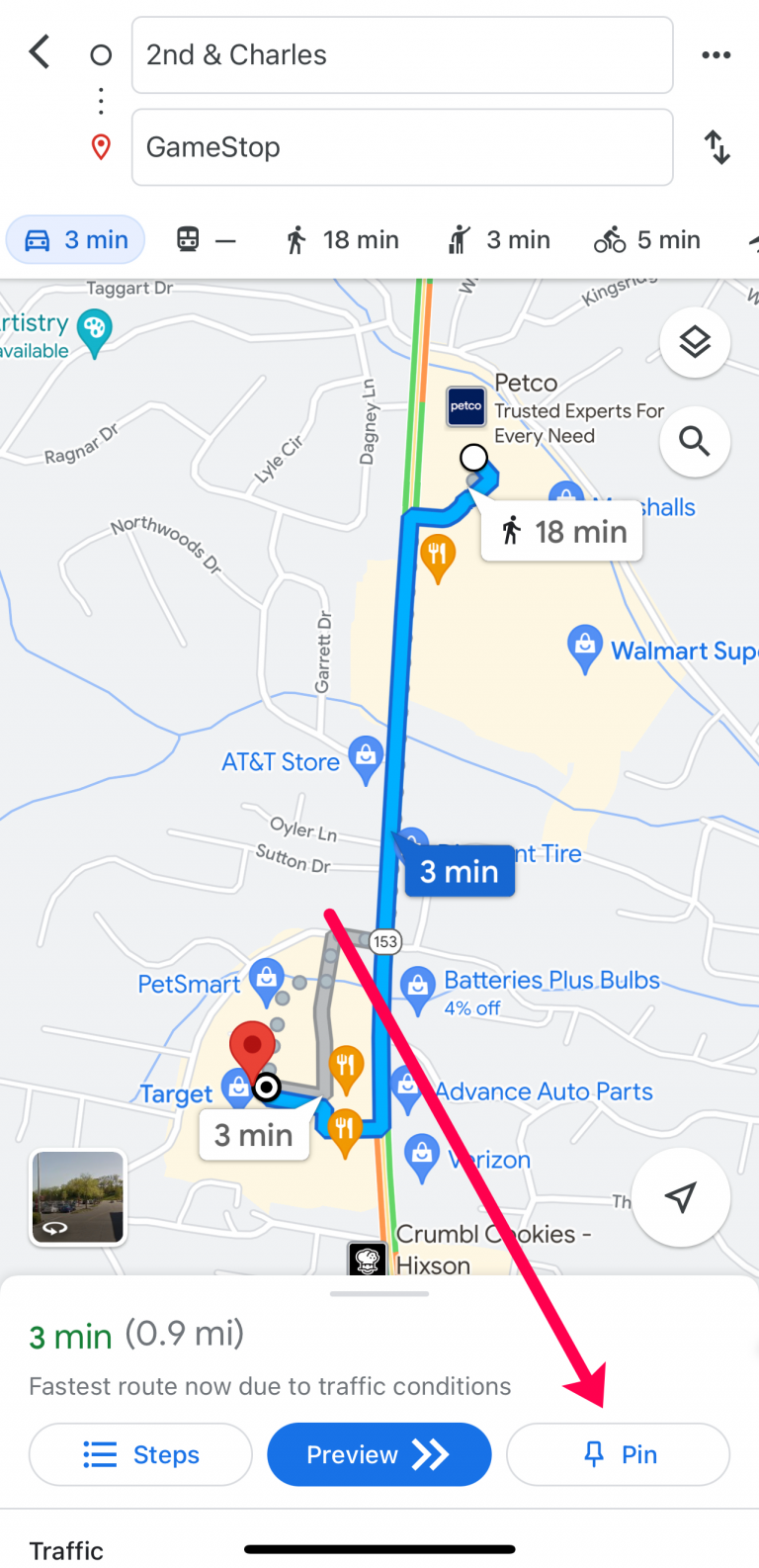Swap the start and destination points
Screen dimensions: 759x1568
tap(717, 146)
